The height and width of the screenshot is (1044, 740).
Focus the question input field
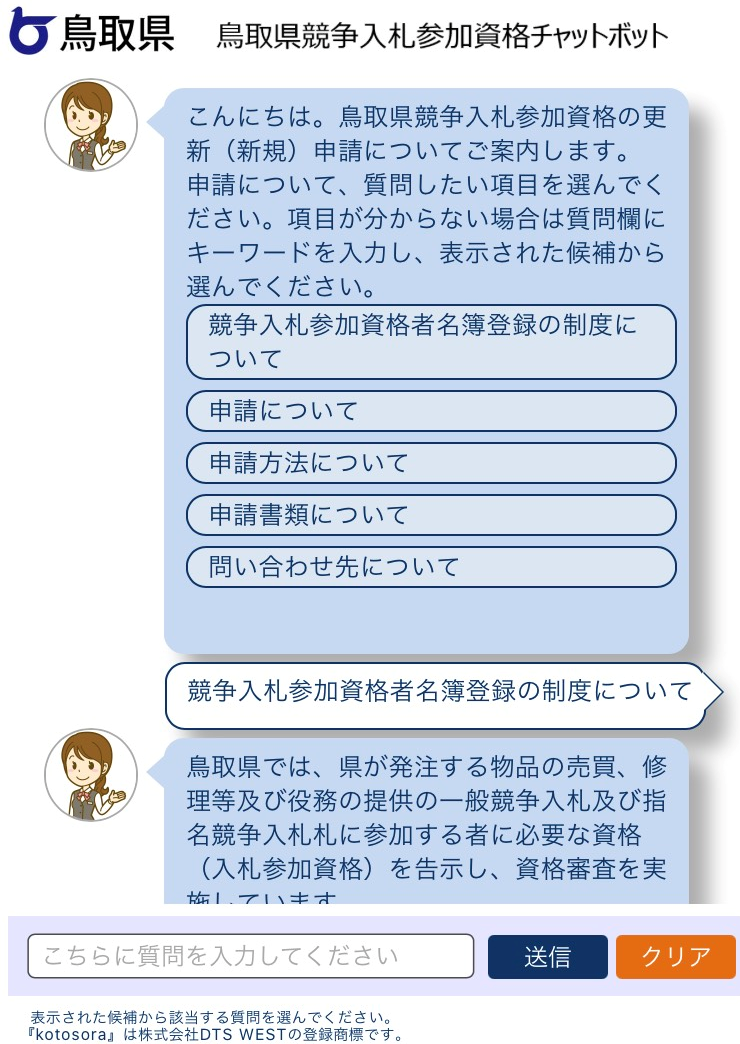250,956
